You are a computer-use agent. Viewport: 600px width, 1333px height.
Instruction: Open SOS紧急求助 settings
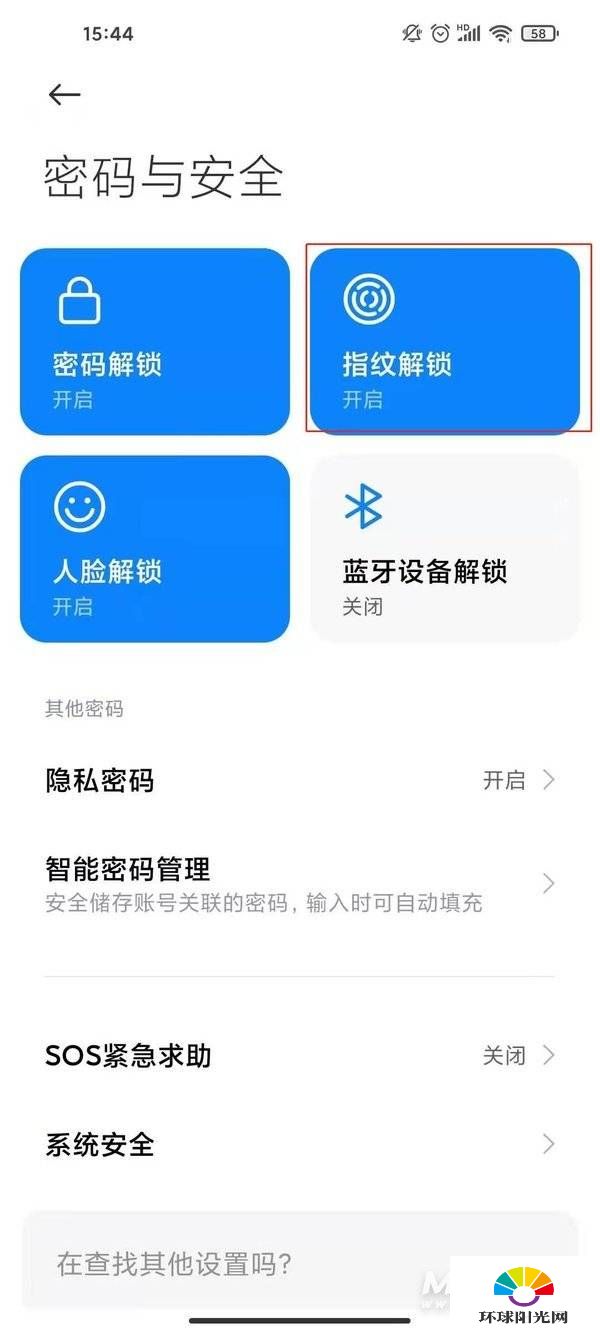(x=300, y=1055)
